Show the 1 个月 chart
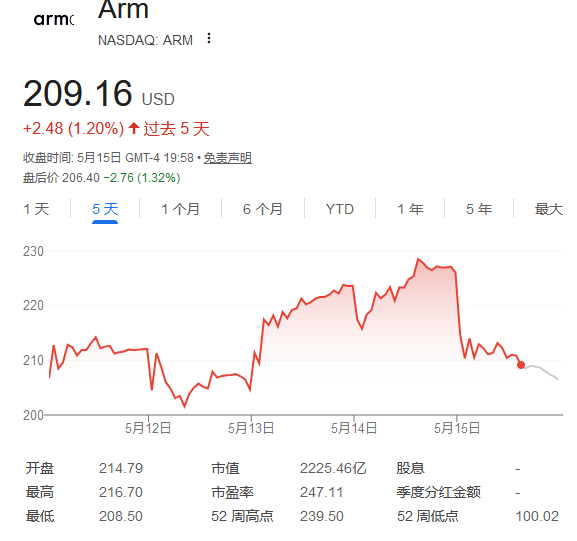This screenshot has width=577, height=541. click(180, 209)
